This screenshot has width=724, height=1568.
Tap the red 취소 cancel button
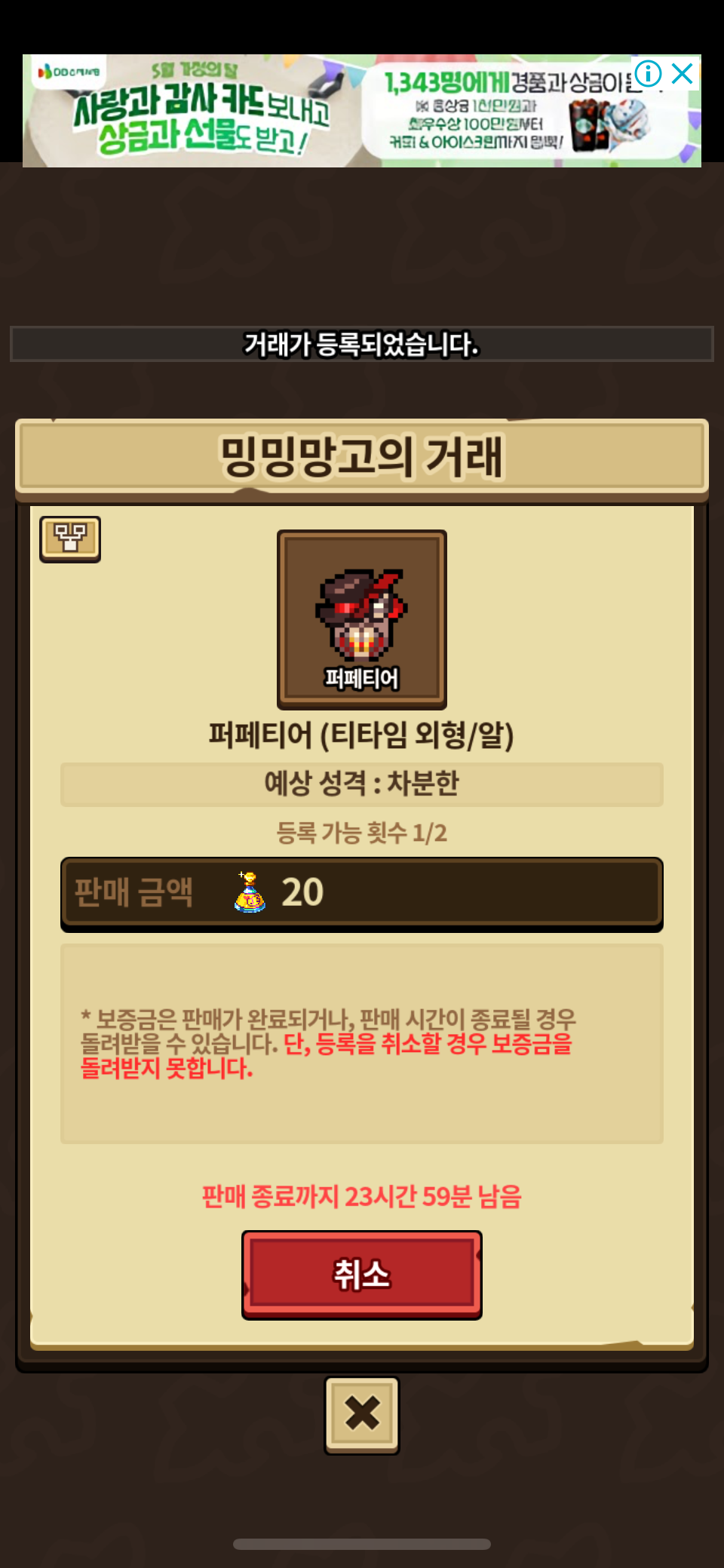click(x=362, y=1275)
